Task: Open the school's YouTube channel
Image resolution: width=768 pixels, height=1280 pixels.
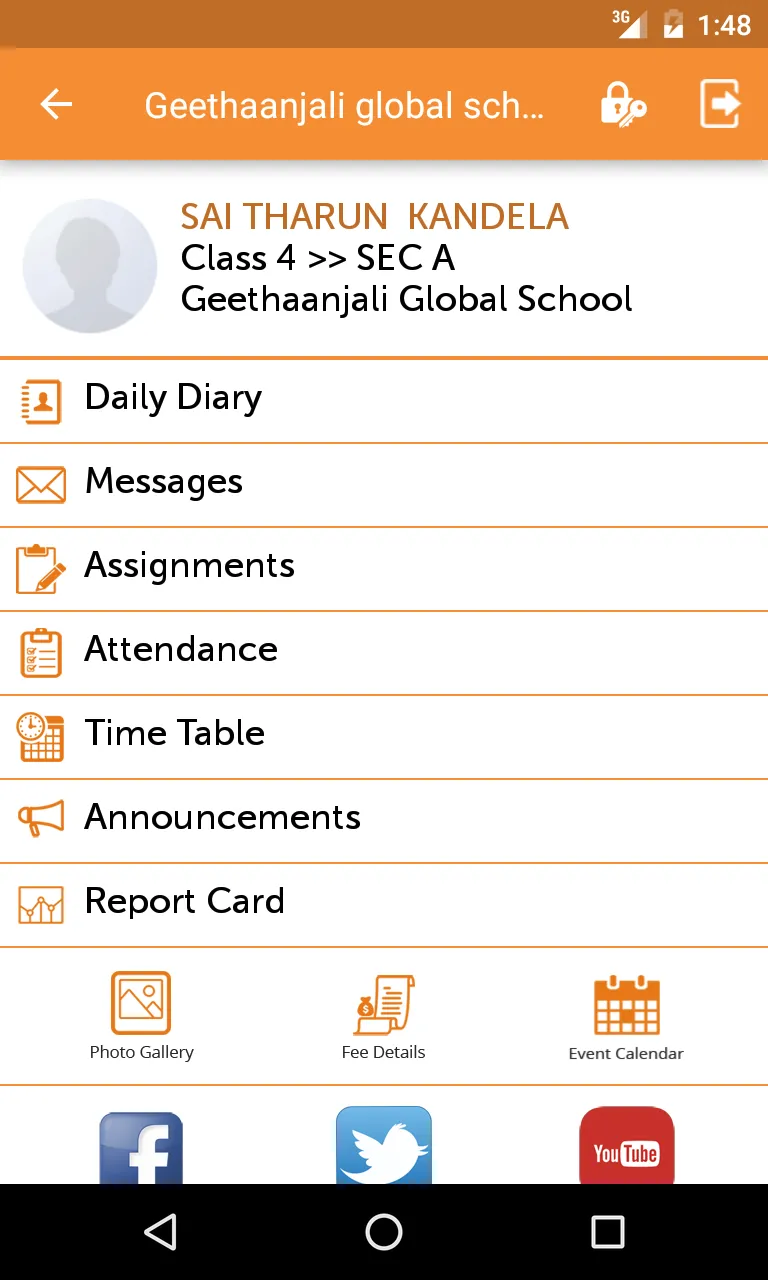Action: click(627, 1145)
